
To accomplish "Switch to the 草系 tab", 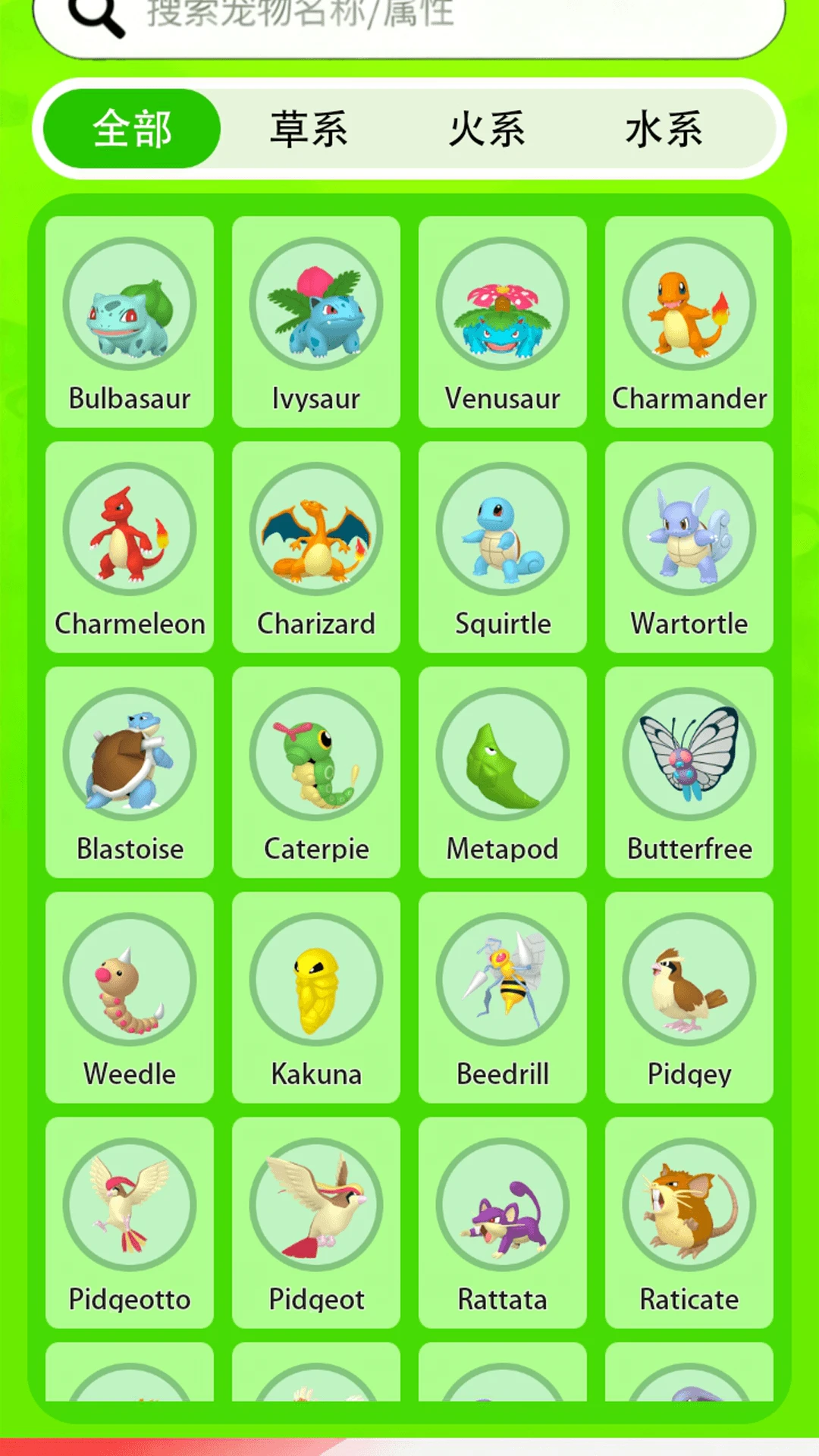I will pyautogui.click(x=309, y=129).
